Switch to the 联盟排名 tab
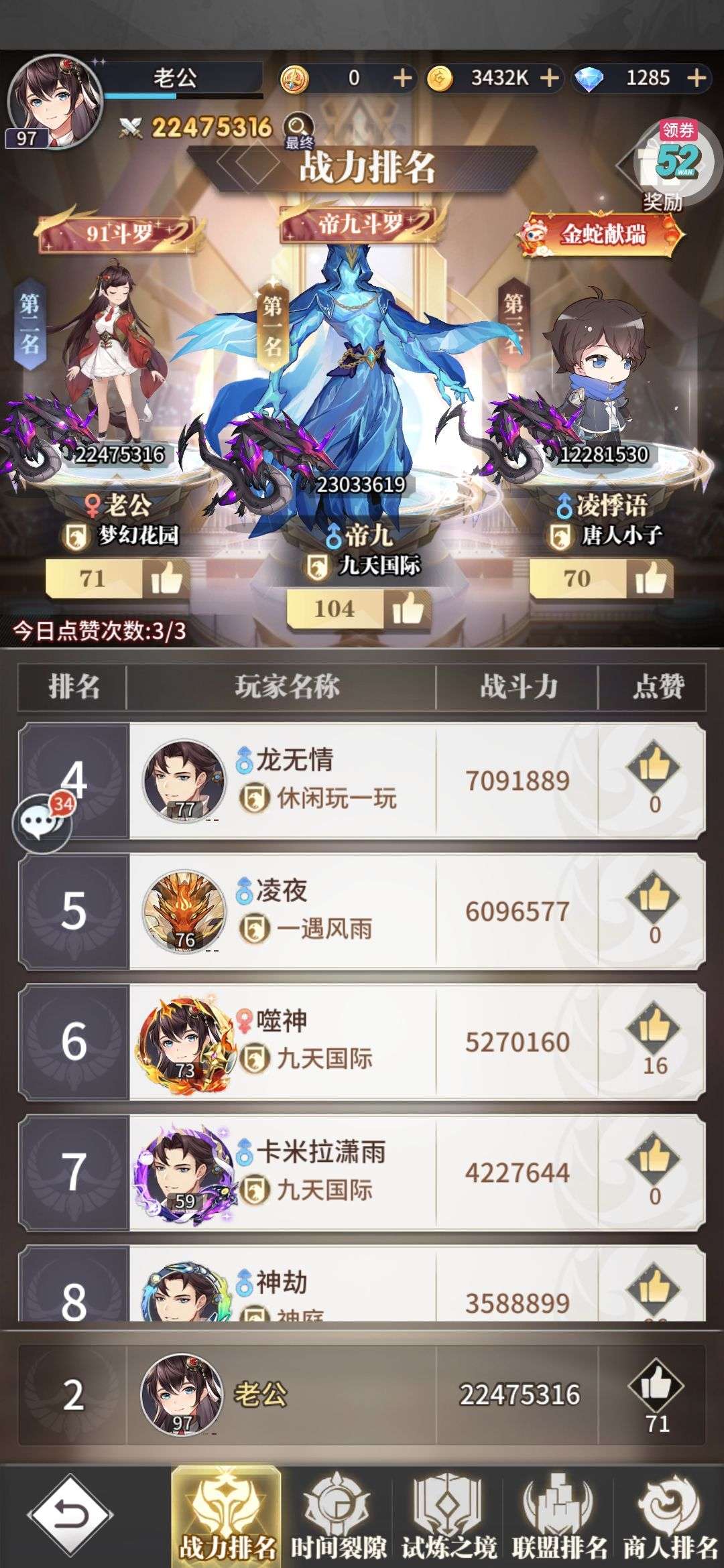 pos(560,1518)
